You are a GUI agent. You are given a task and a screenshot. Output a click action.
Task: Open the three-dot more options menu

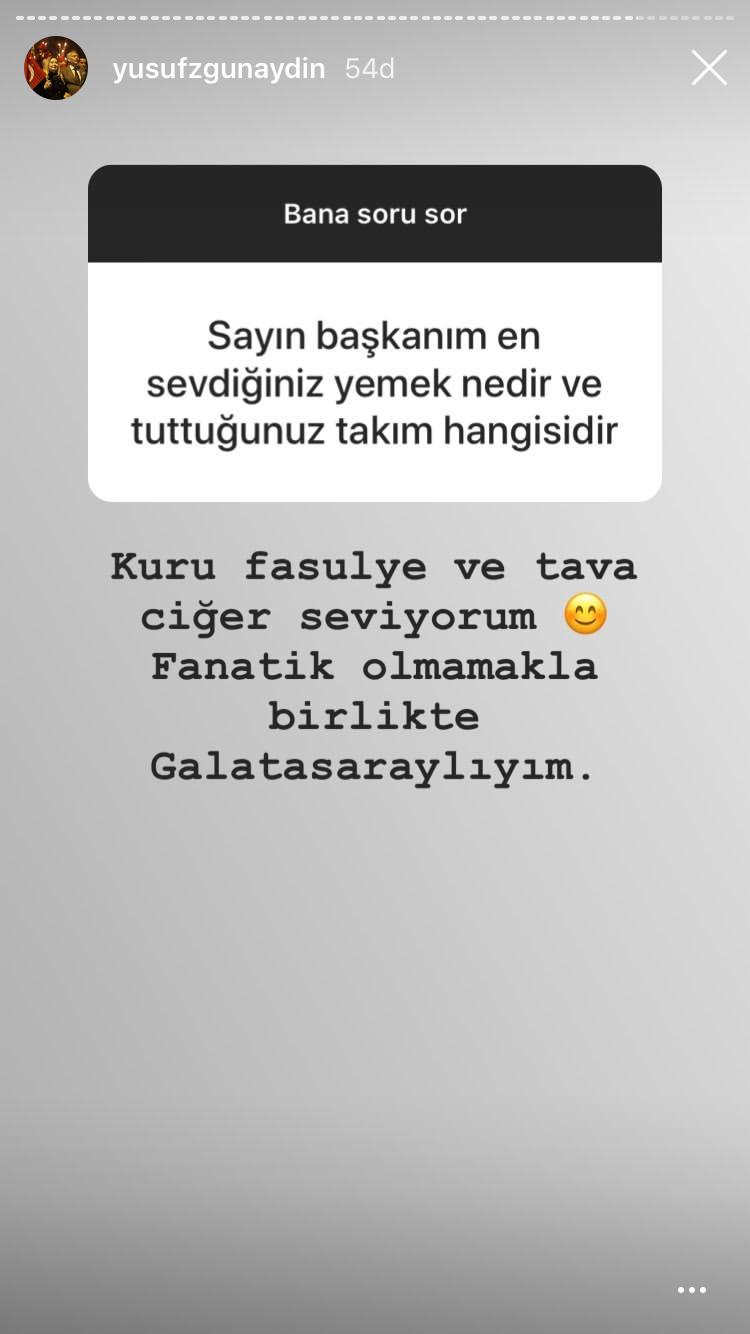pyautogui.click(x=692, y=1290)
